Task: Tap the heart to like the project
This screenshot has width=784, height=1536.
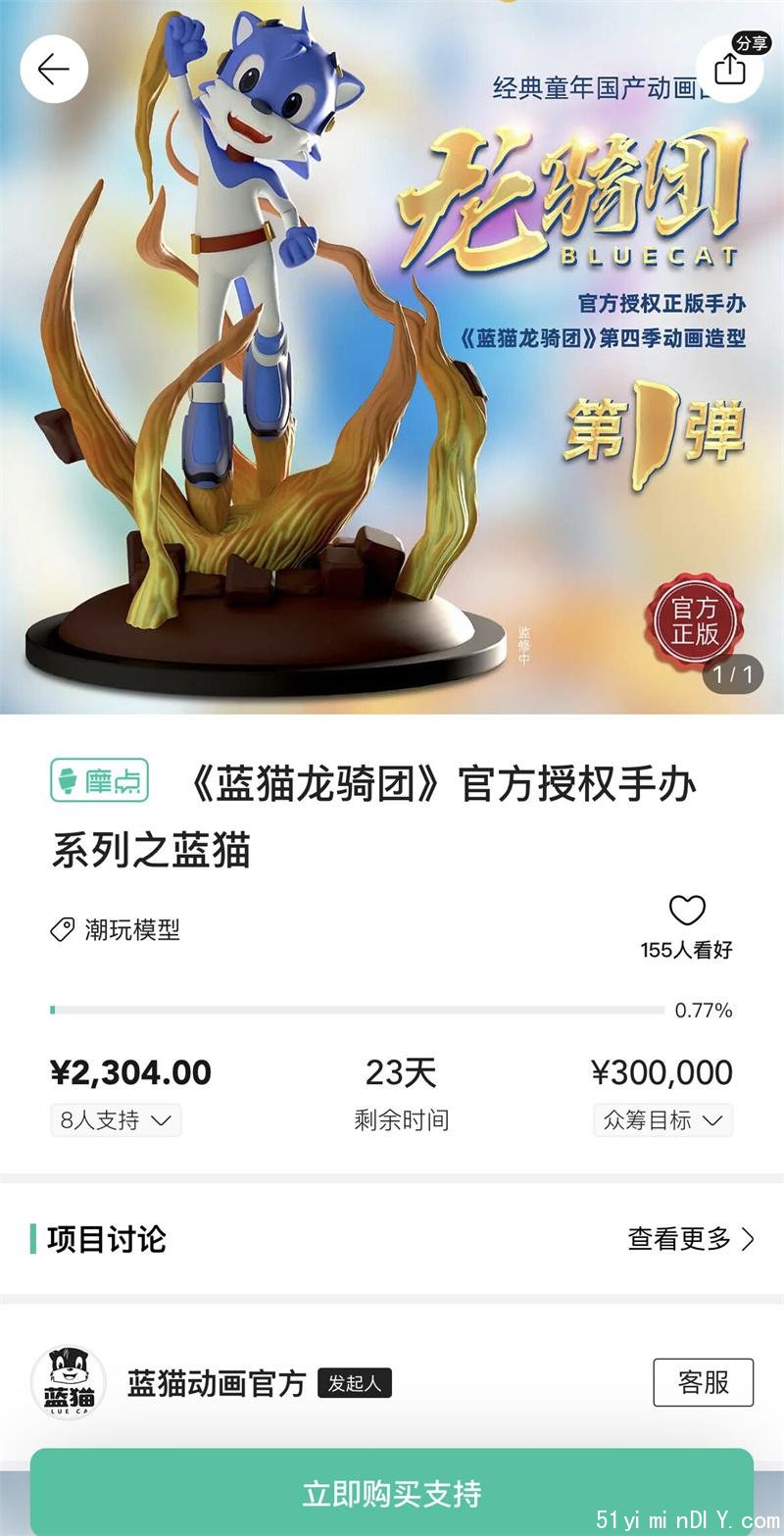Action: coord(687,911)
